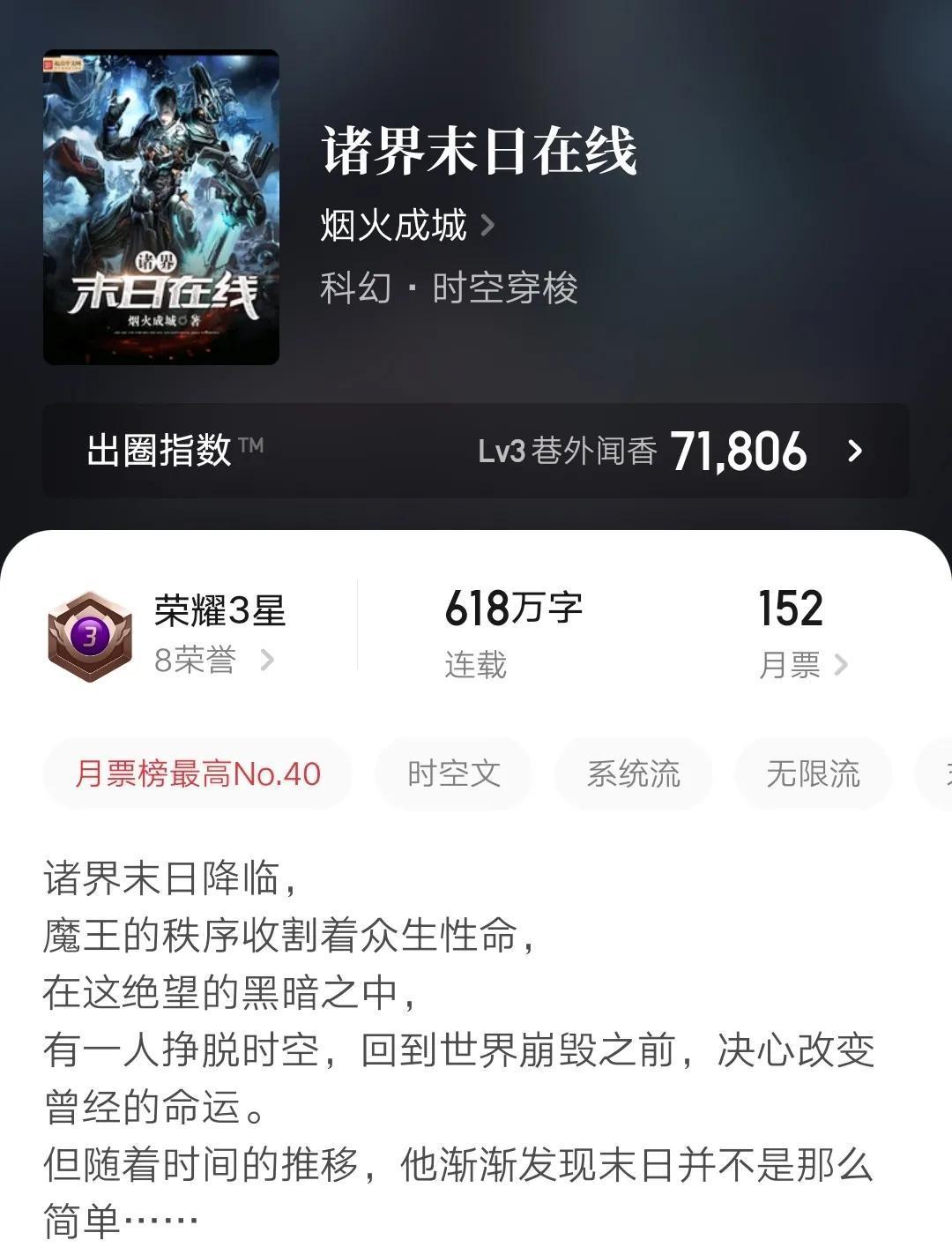Open the 月票榜最高No.40 ranking chip
Viewport: 952px width, 1255px height.
197,774
